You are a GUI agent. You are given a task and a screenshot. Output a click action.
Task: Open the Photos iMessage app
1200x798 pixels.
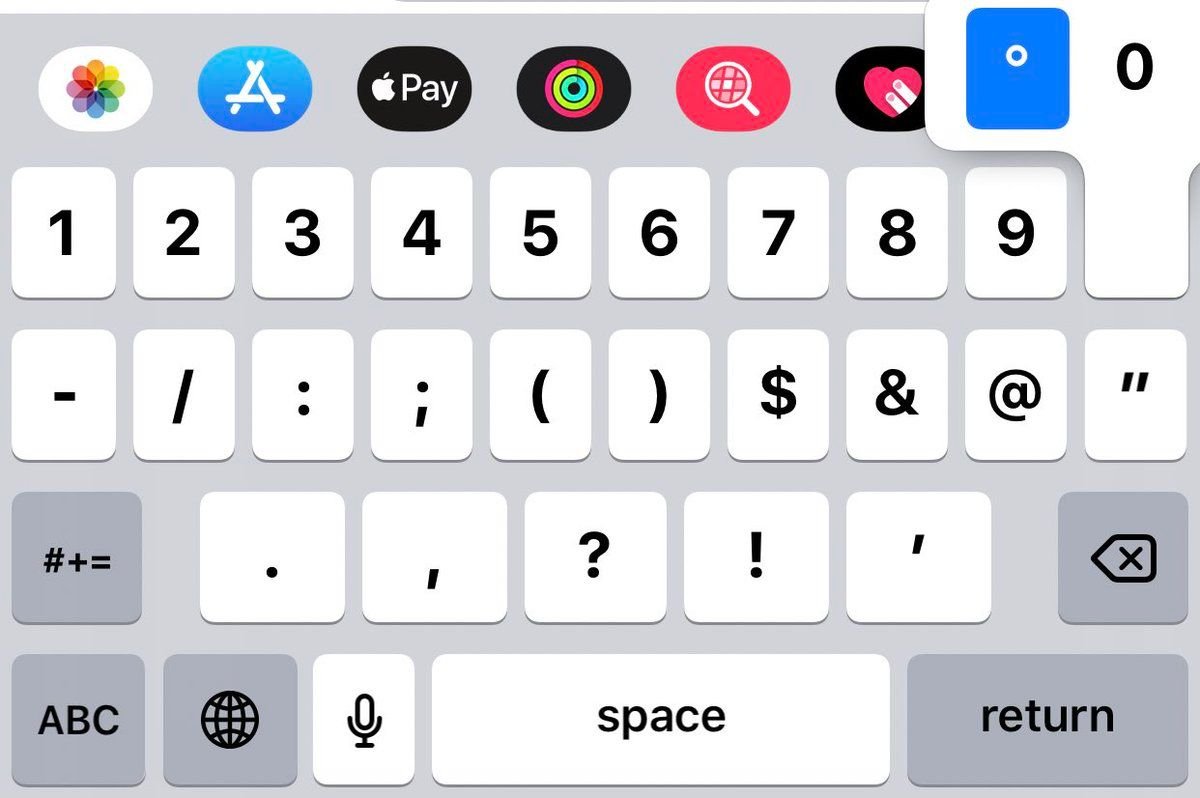pyautogui.click(x=96, y=90)
